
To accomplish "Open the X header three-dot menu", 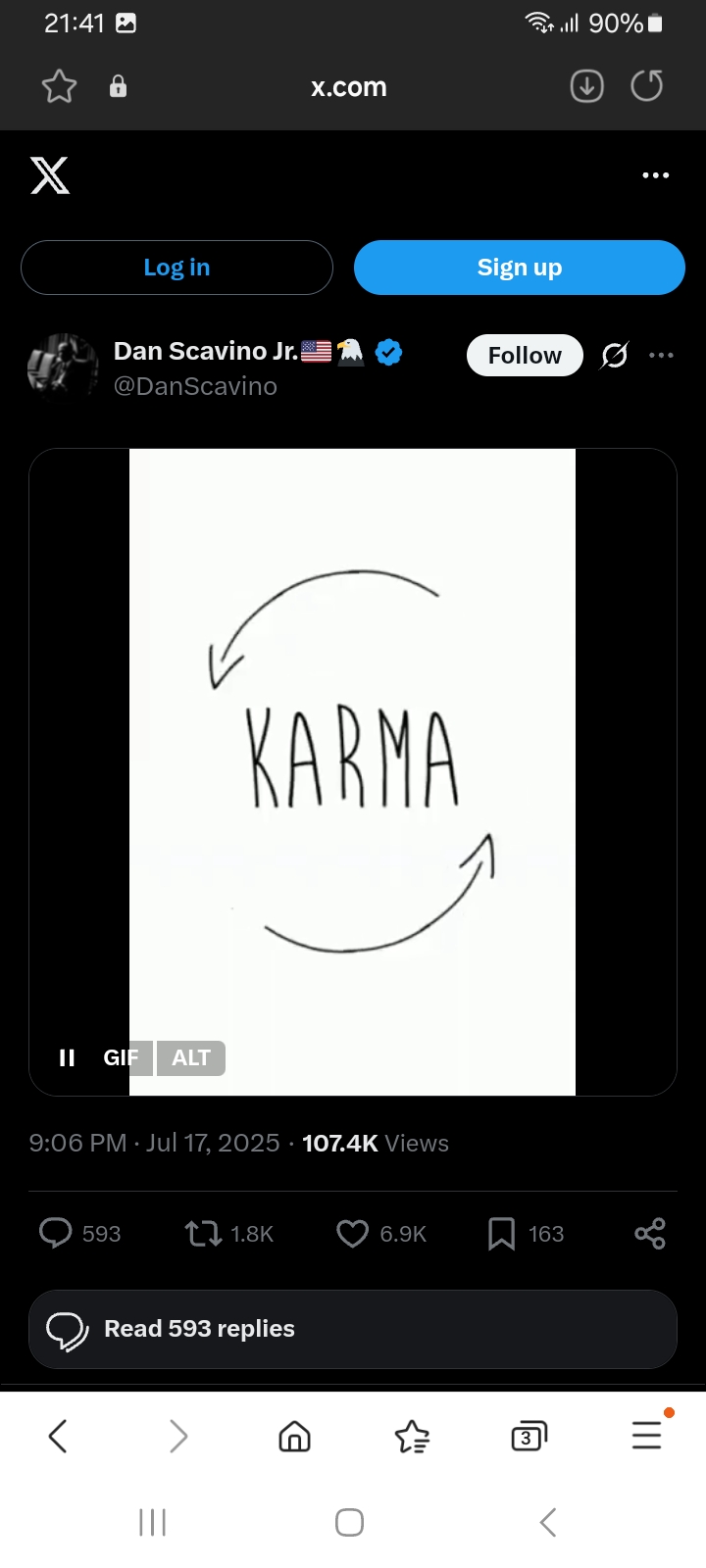I will [x=655, y=175].
